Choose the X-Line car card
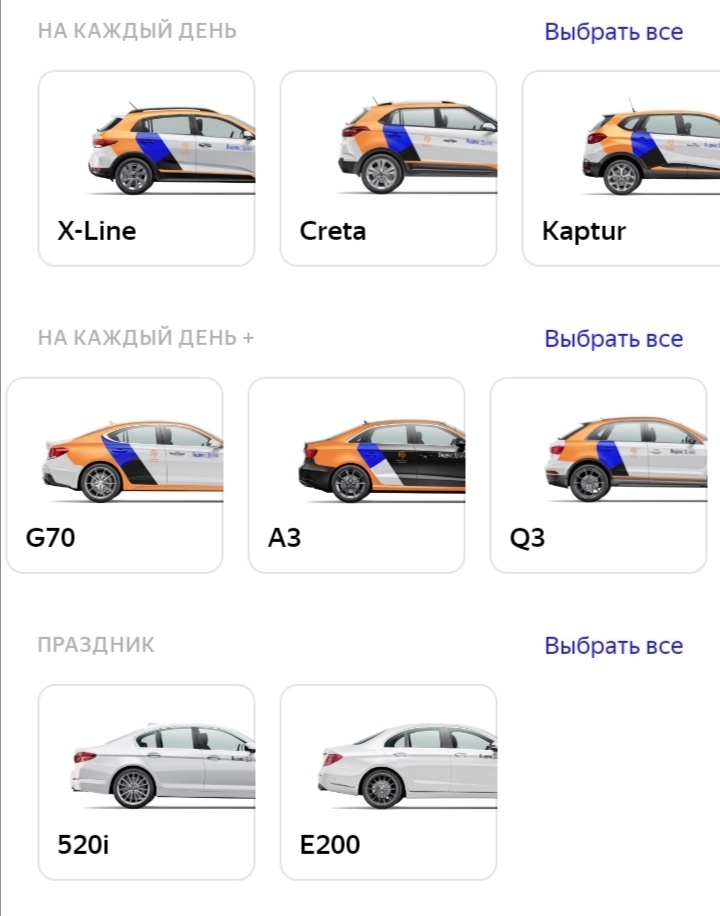The height and width of the screenshot is (916, 720). [146, 168]
